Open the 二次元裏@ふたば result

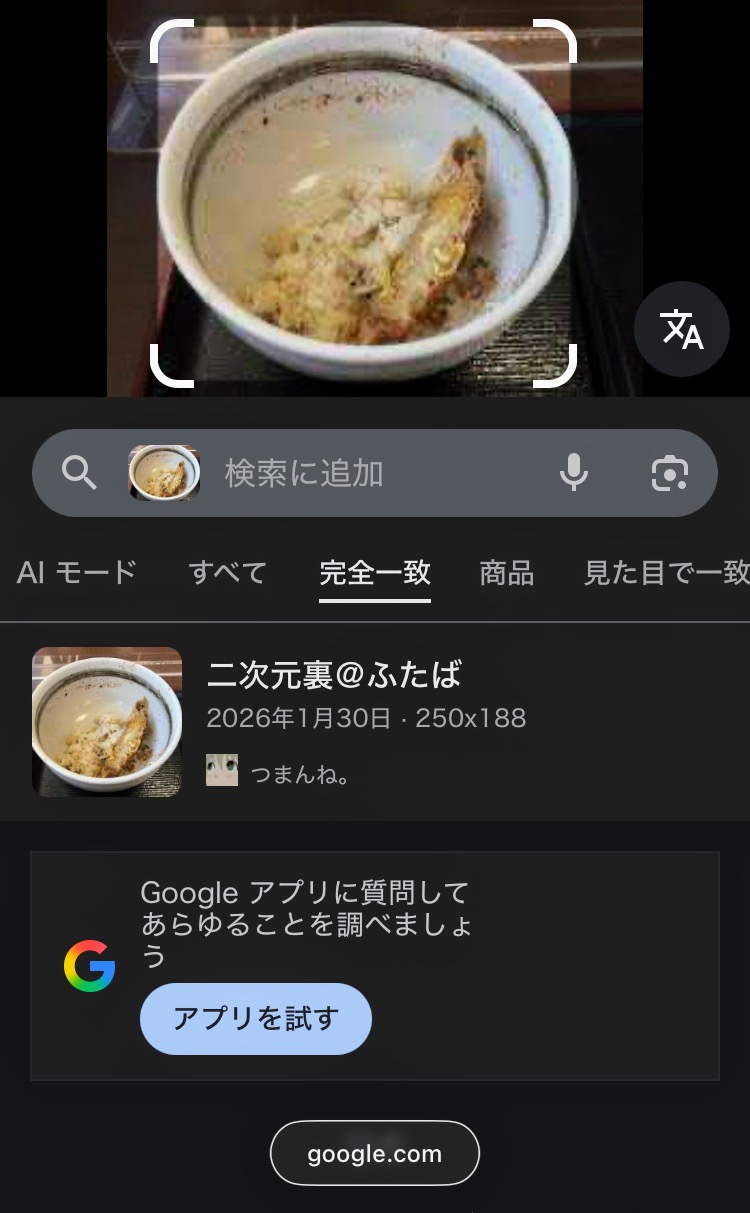[x=334, y=675]
